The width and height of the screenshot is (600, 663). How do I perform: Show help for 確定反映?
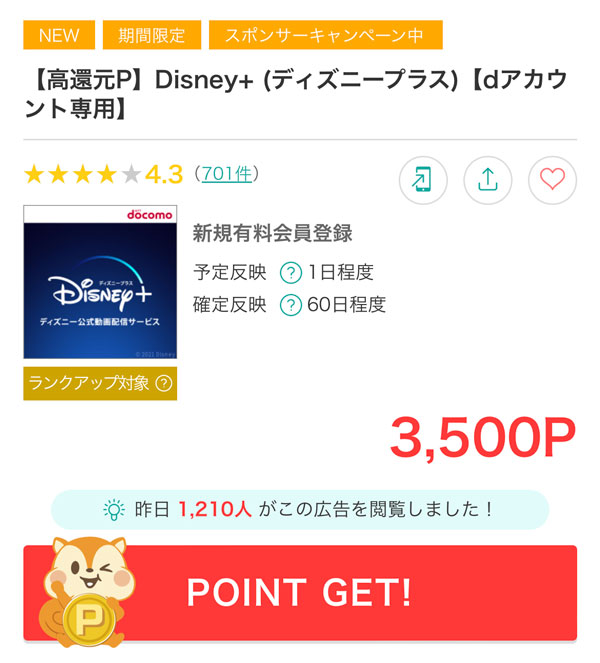290,305
